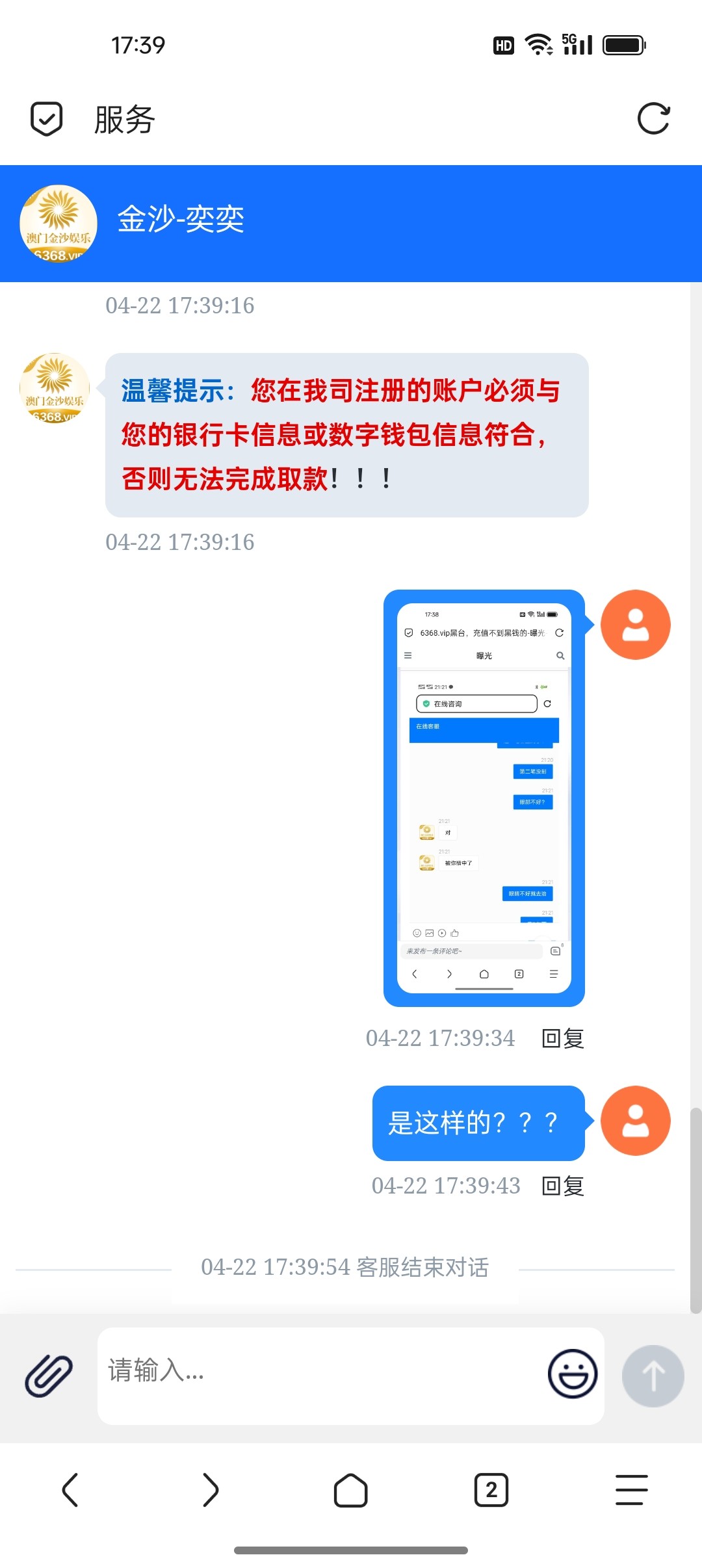
Task: Open the browser home page
Action: (x=351, y=1490)
